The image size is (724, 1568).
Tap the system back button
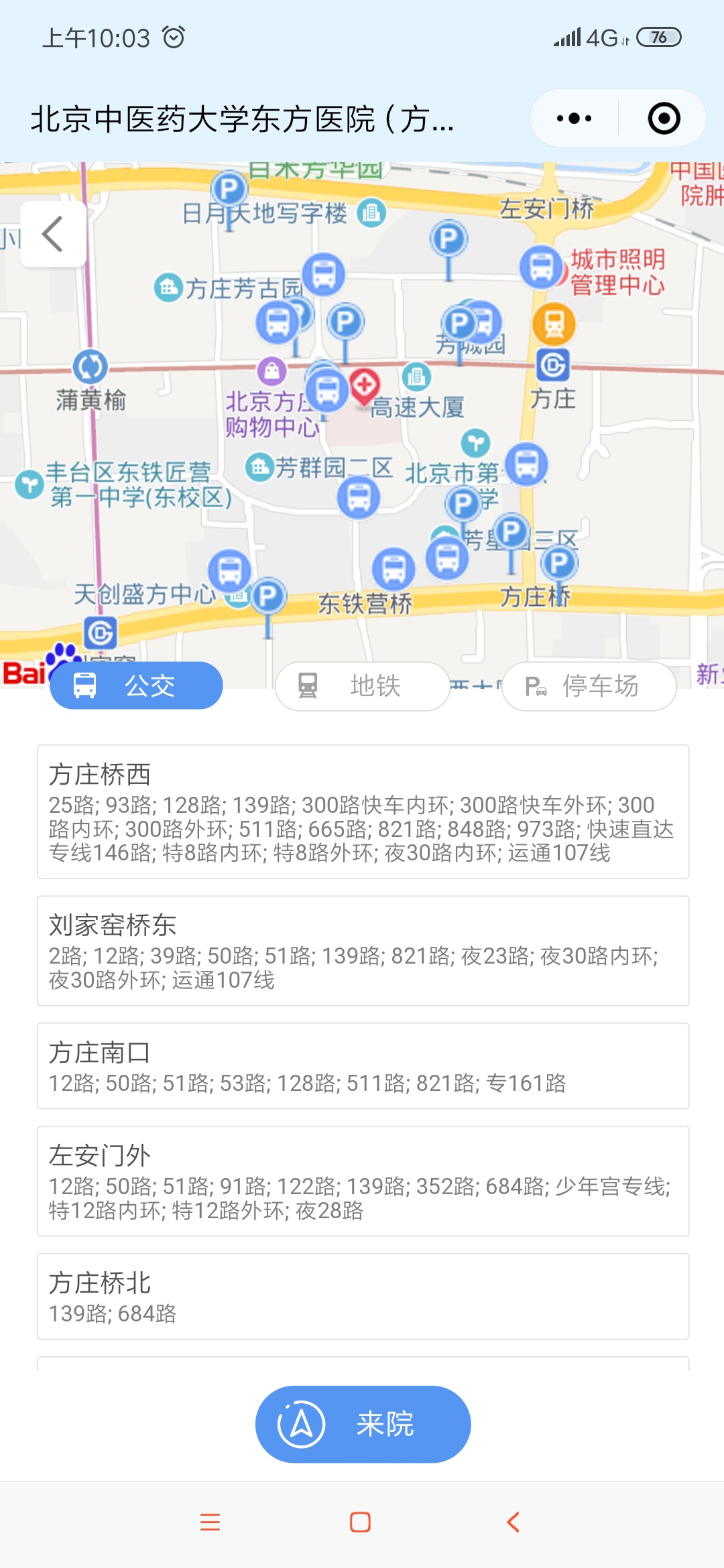513,1522
